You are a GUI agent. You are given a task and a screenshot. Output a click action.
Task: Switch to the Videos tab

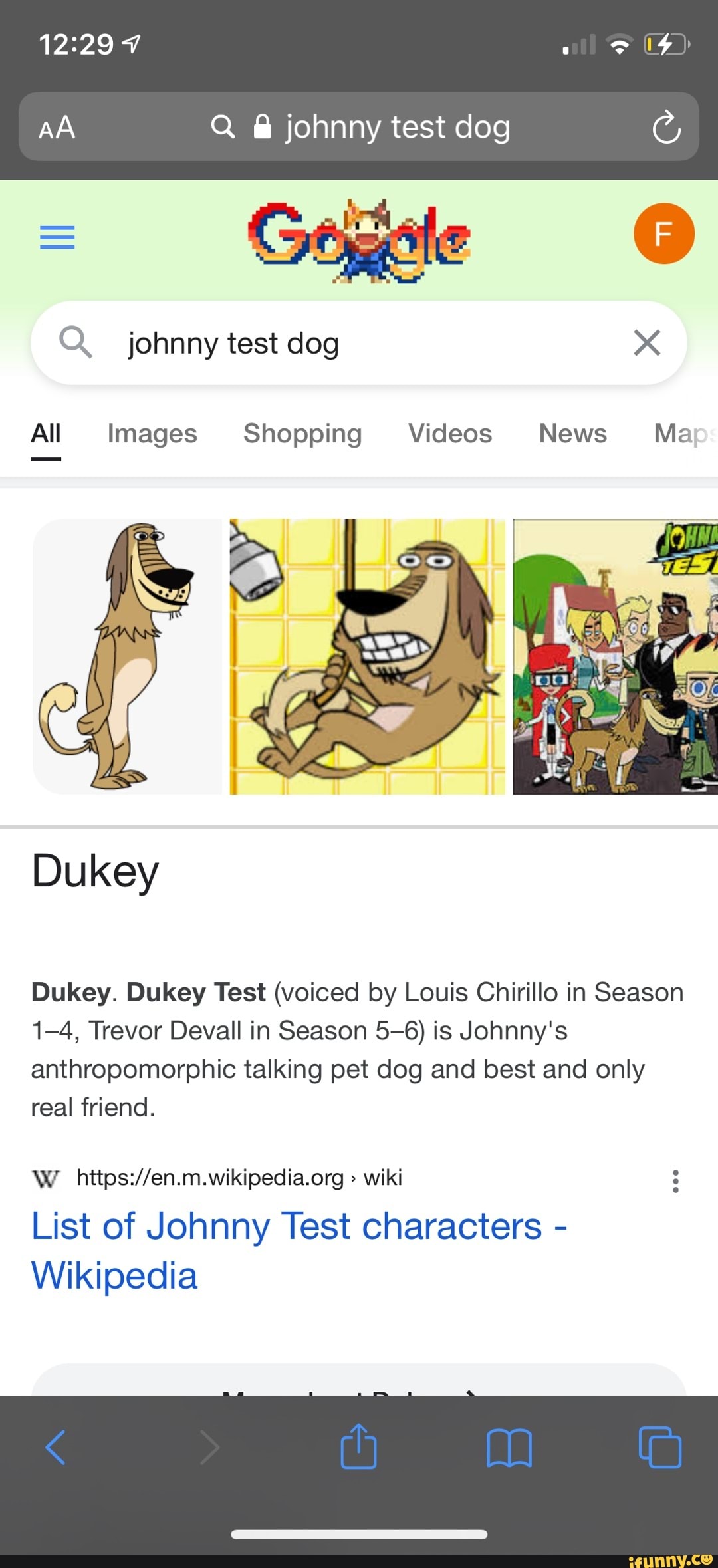[x=450, y=434]
